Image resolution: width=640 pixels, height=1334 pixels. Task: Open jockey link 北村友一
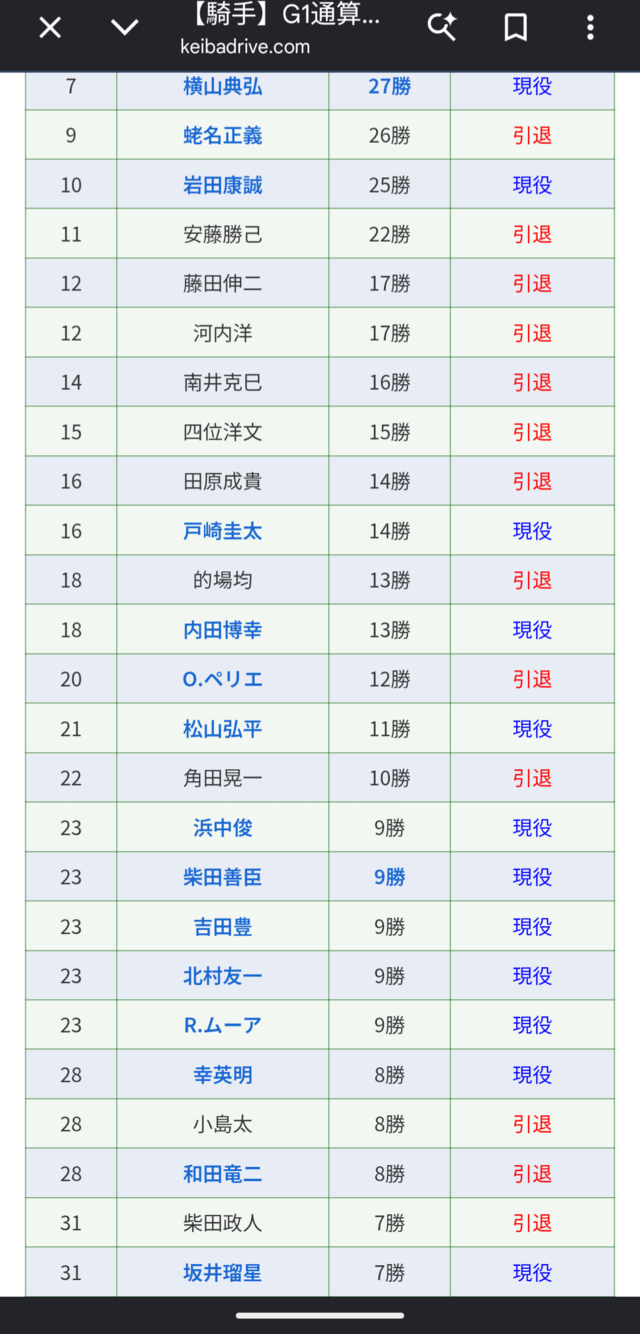223,976
